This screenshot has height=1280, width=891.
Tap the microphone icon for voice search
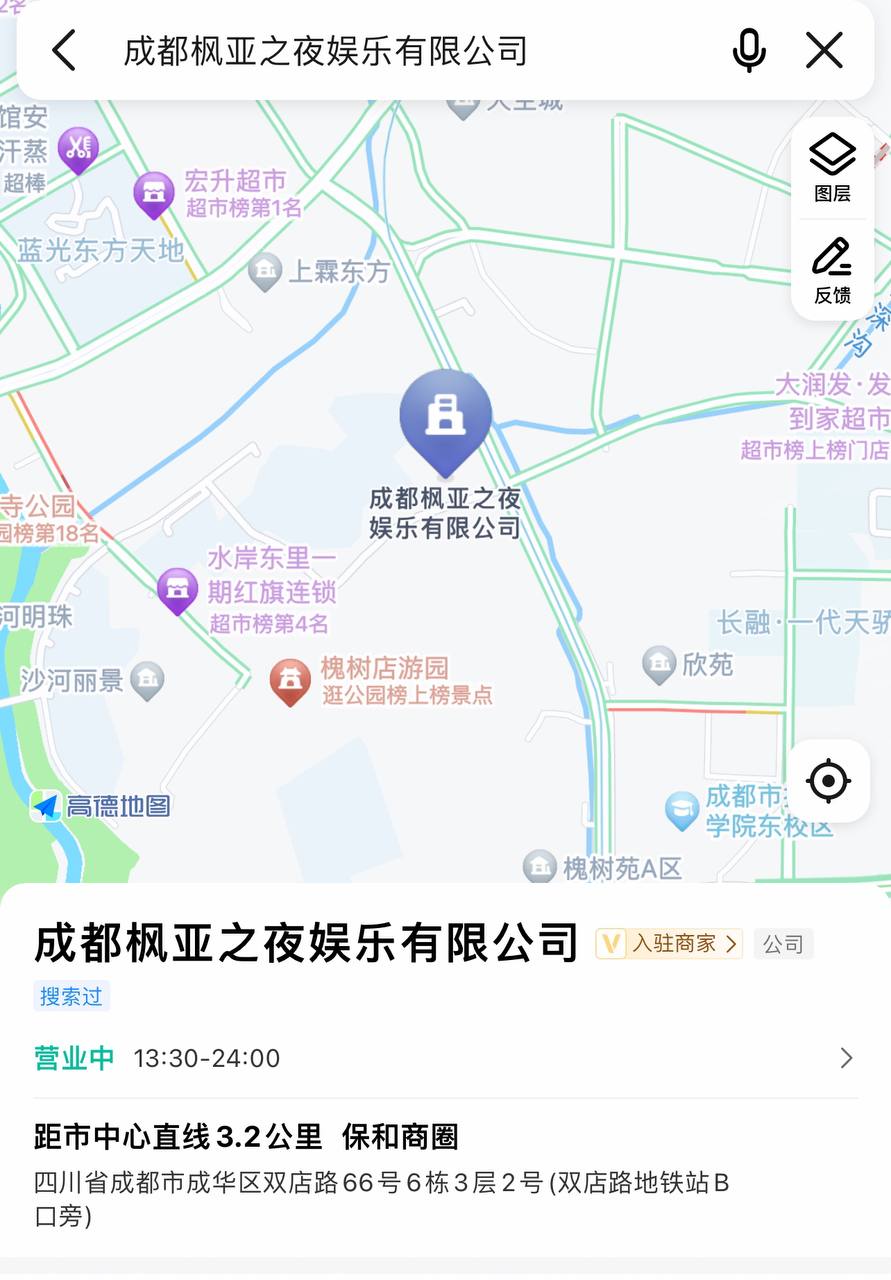(x=748, y=50)
